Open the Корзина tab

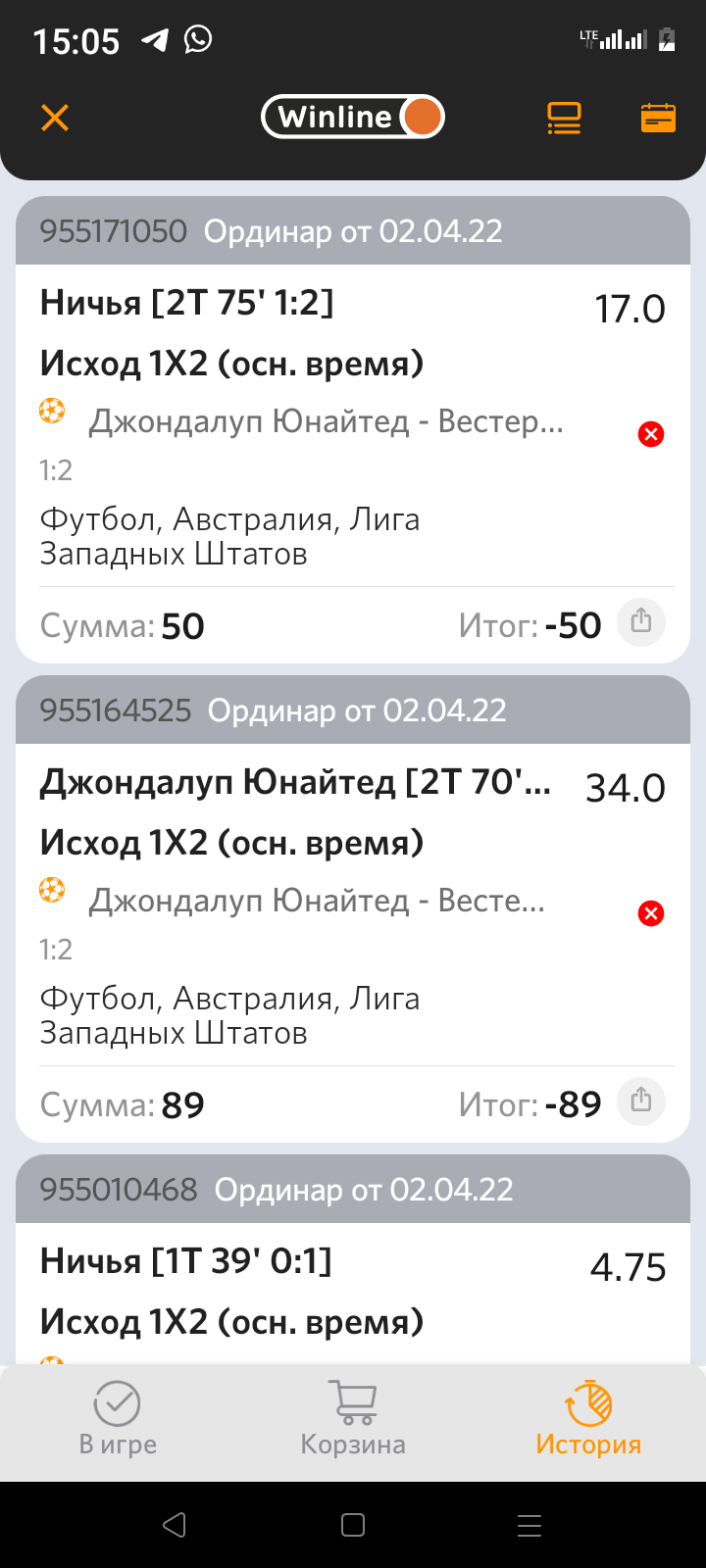pos(353,1419)
